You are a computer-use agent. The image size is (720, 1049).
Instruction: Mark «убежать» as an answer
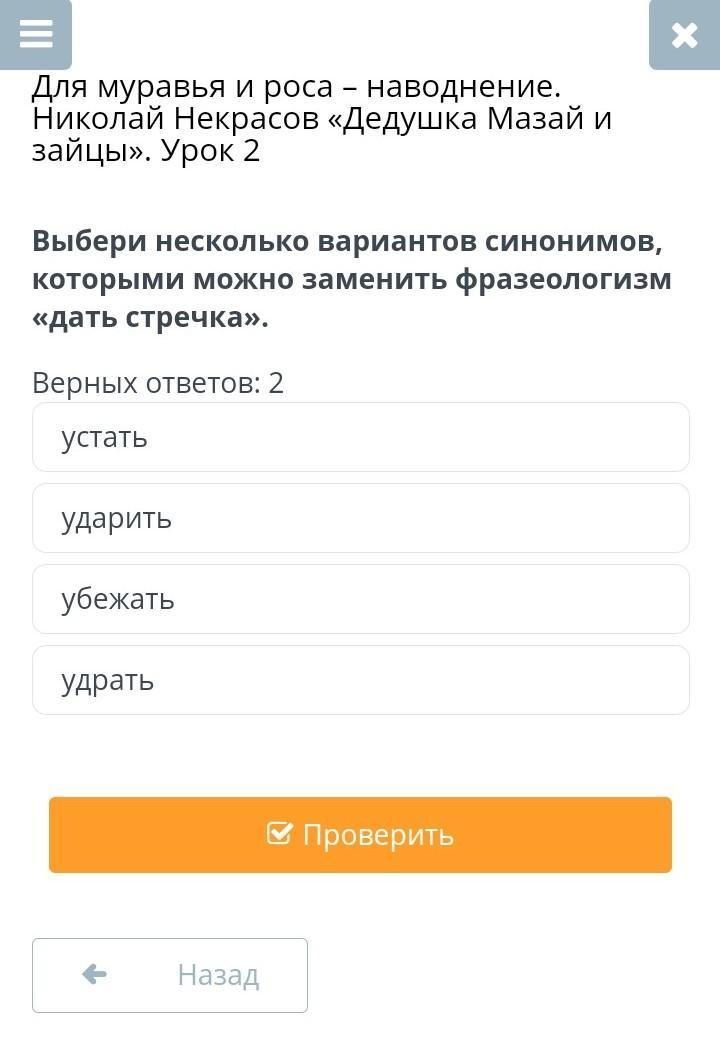[360, 599]
